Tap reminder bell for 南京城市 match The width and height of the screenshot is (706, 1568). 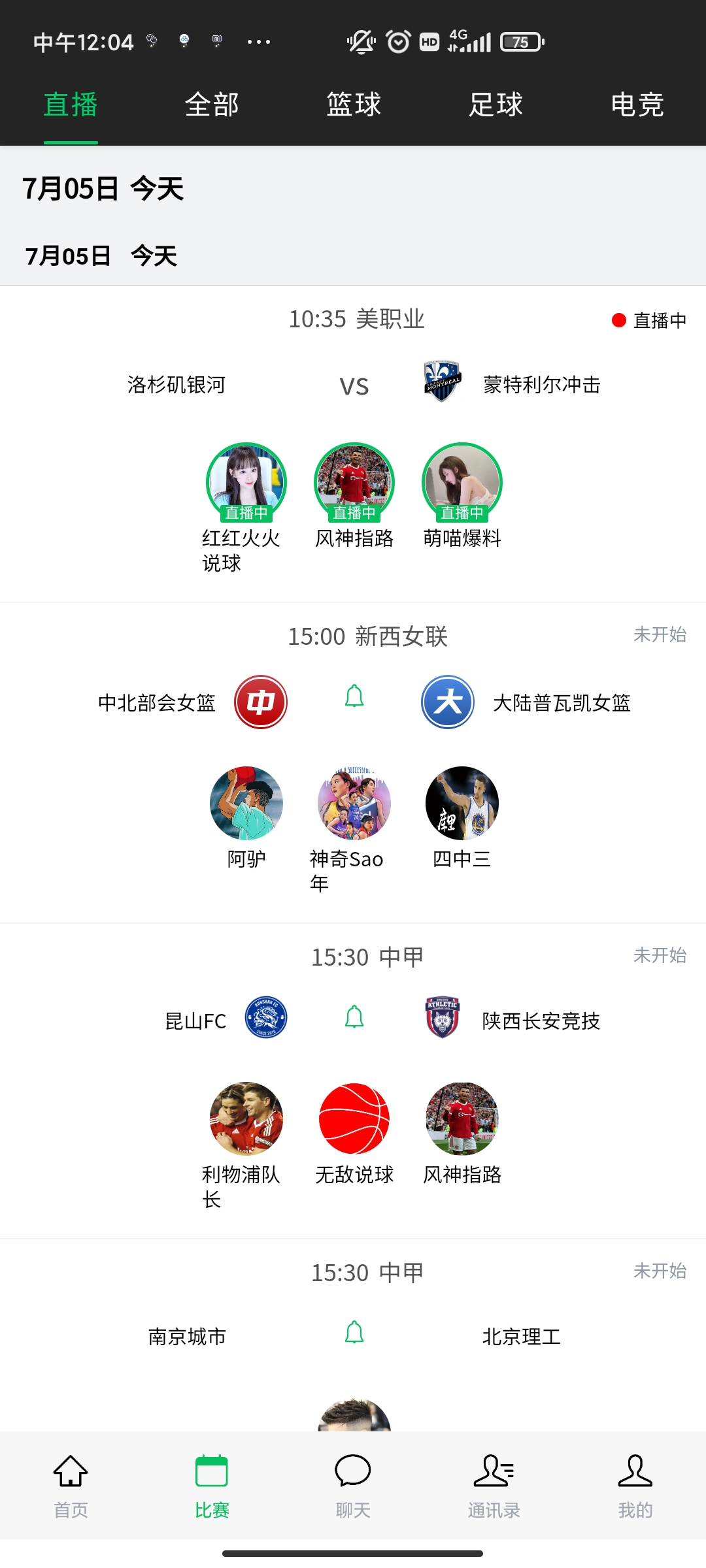[354, 1333]
